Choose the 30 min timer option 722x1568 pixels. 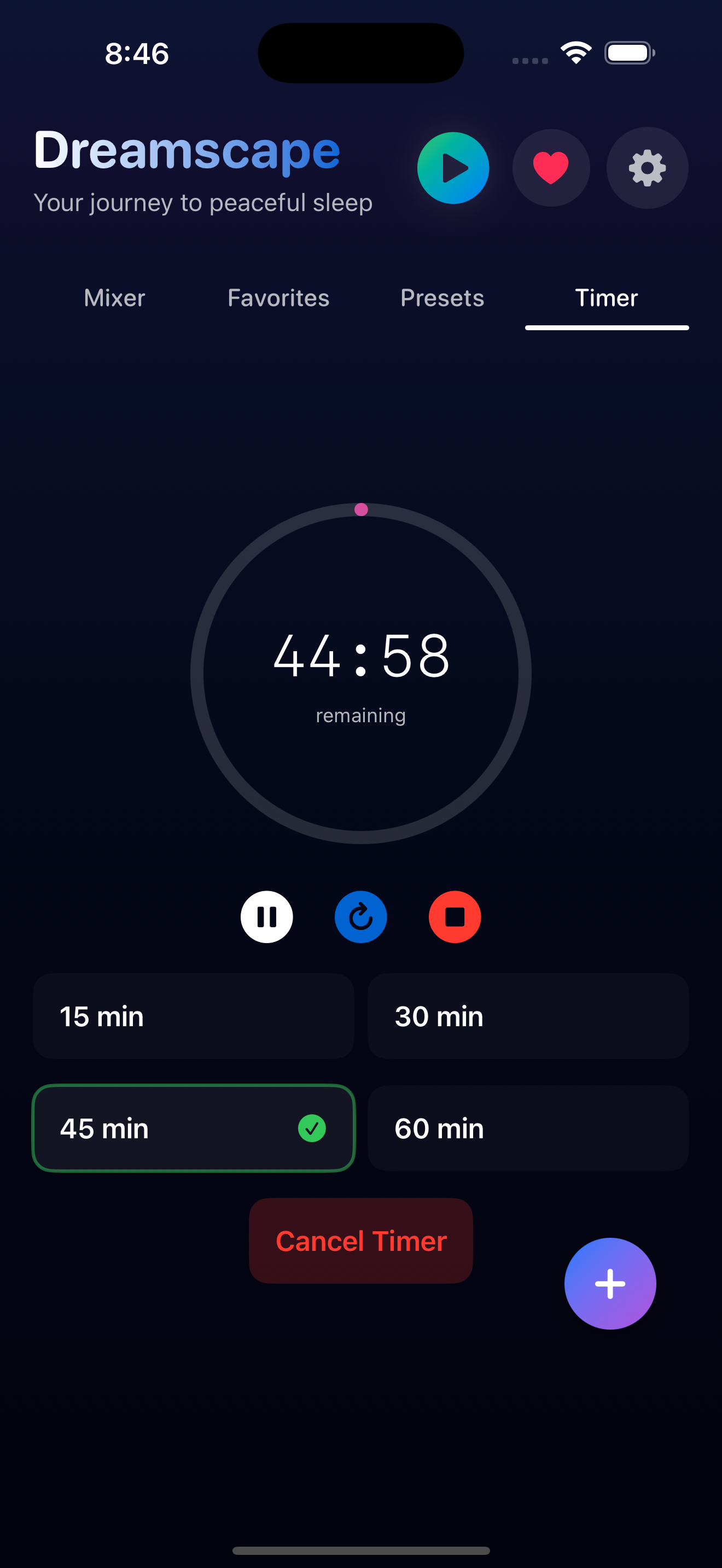coord(528,1016)
